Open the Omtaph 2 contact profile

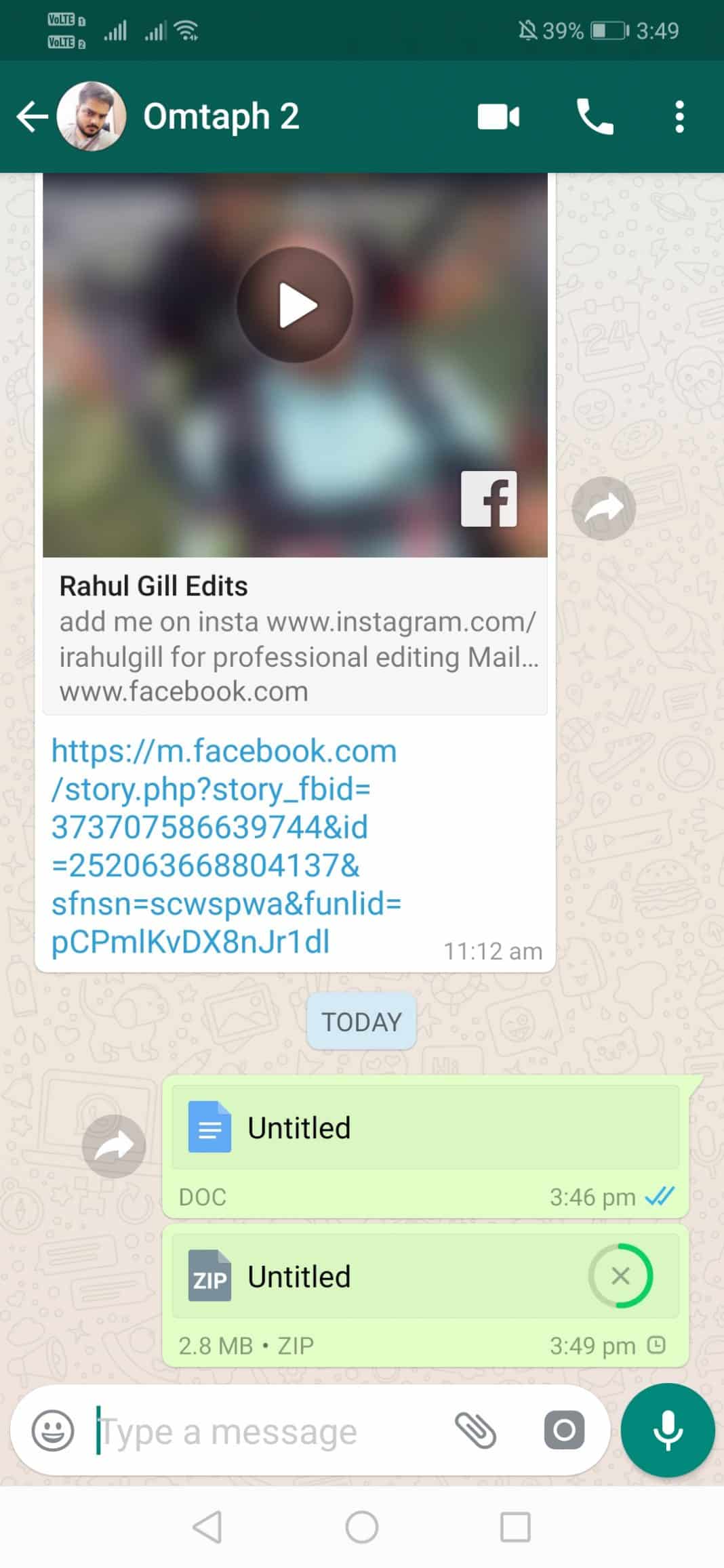[x=221, y=116]
